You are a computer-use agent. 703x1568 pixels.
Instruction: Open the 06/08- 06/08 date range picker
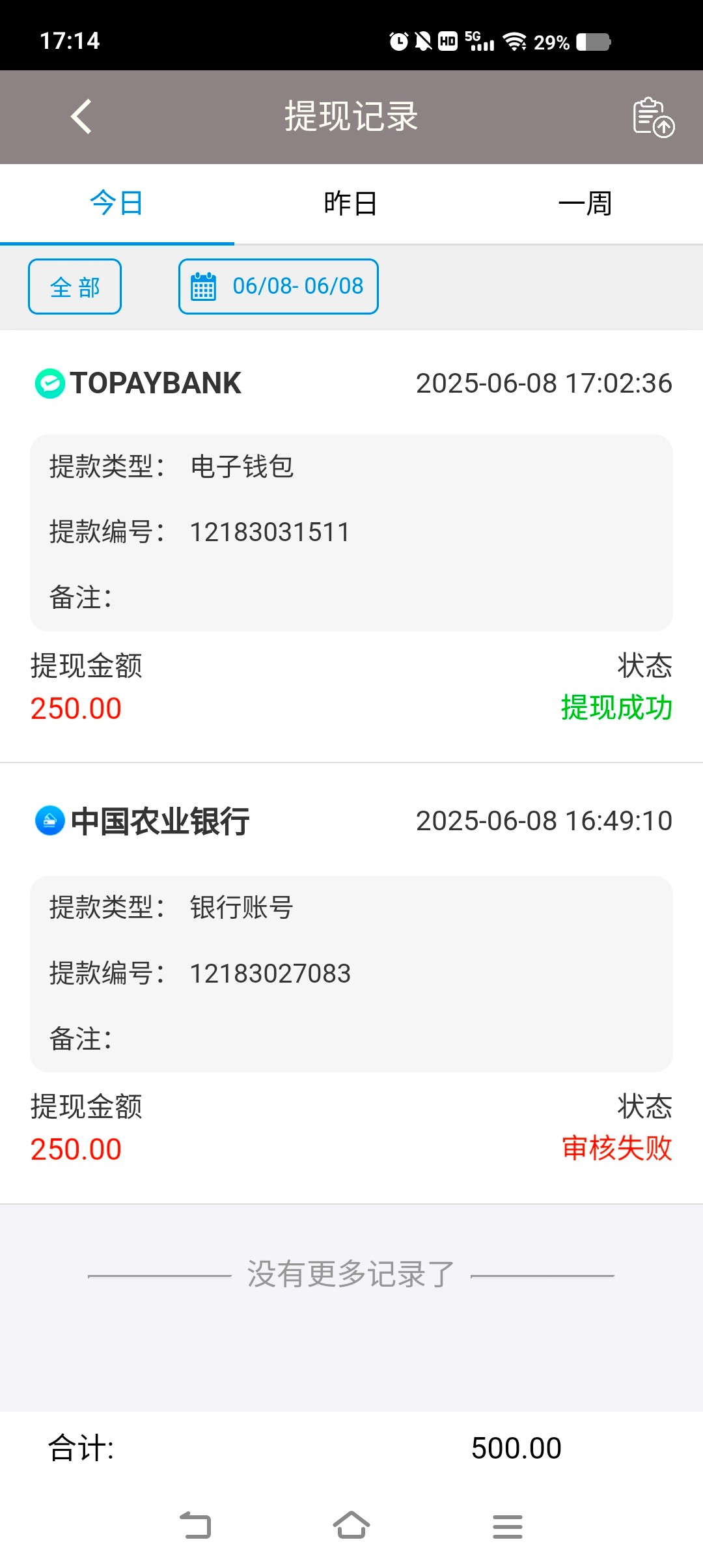(x=279, y=287)
